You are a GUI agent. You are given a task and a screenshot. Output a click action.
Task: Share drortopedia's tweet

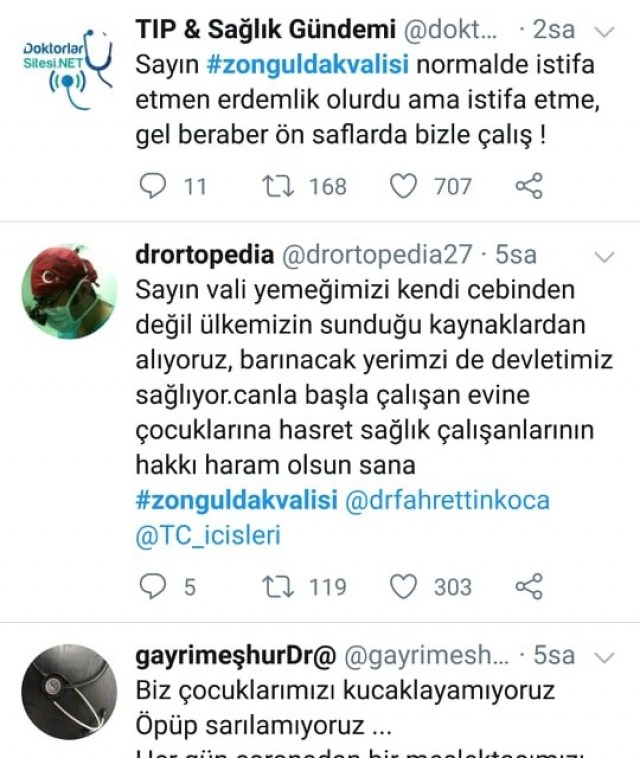[x=528, y=586]
